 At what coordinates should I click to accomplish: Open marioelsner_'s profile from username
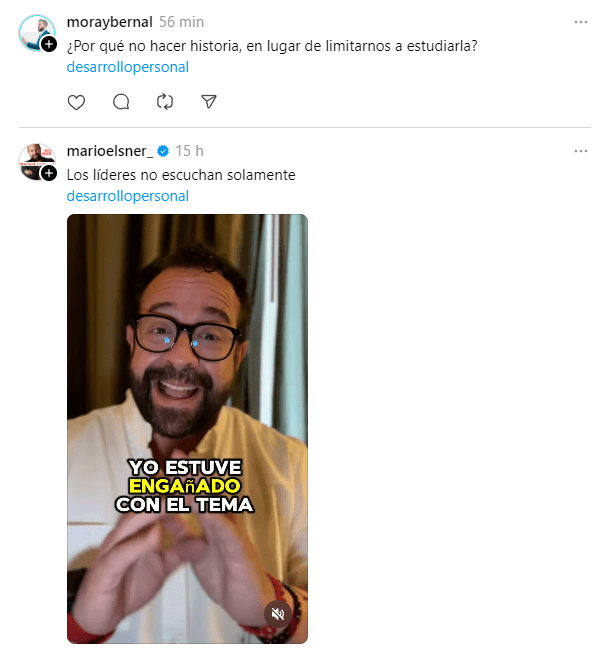click(x=110, y=150)
